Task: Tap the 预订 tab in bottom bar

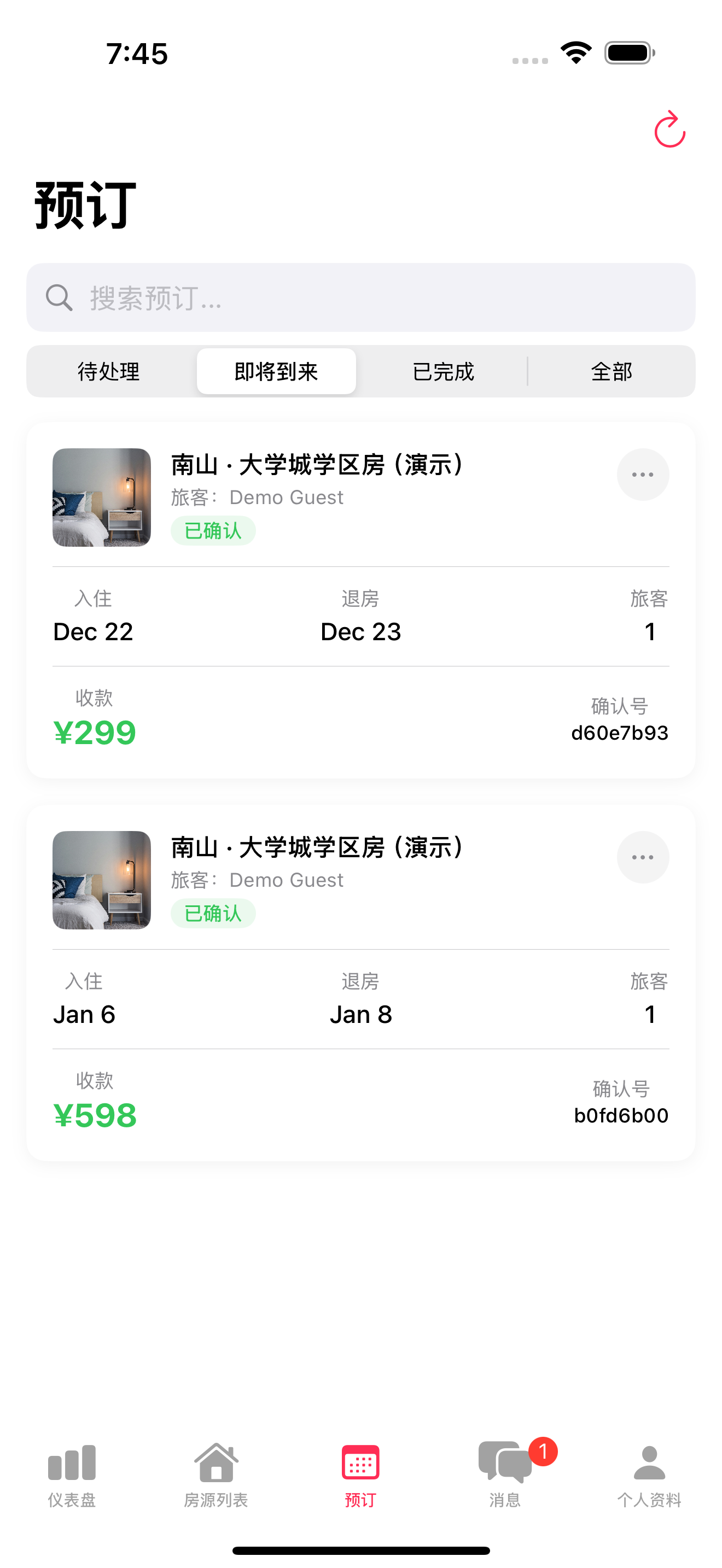Action: (360, 1473)
